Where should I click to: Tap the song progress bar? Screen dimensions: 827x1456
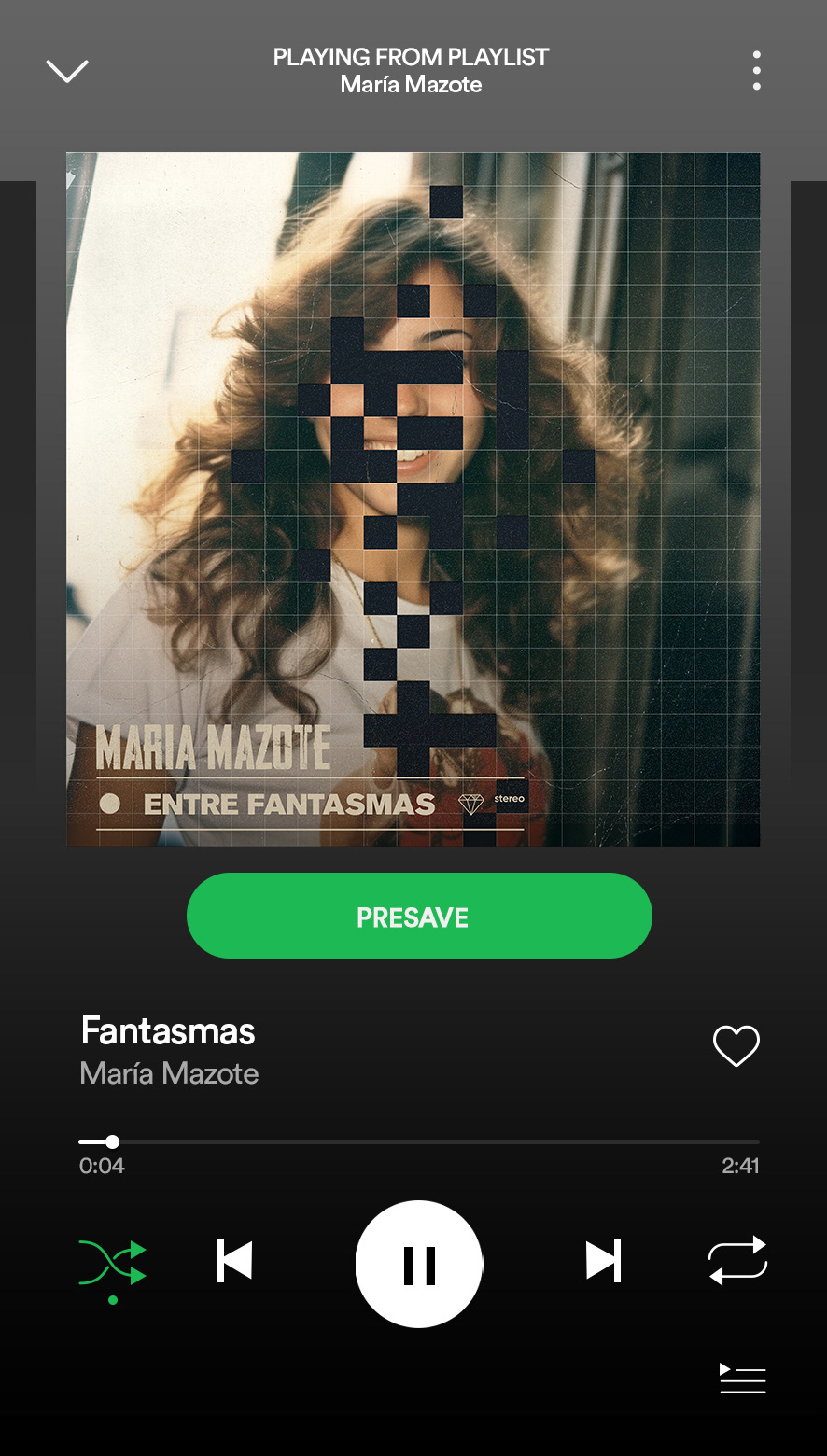(419, 1141)
